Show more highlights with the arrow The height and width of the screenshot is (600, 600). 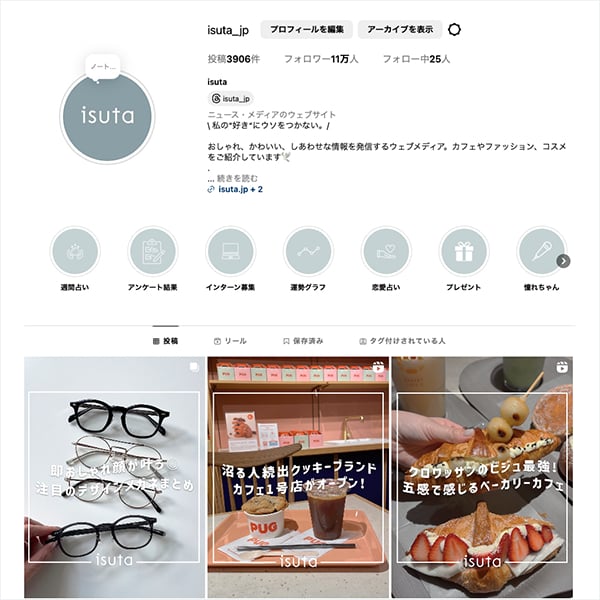[x=563, y=261]
